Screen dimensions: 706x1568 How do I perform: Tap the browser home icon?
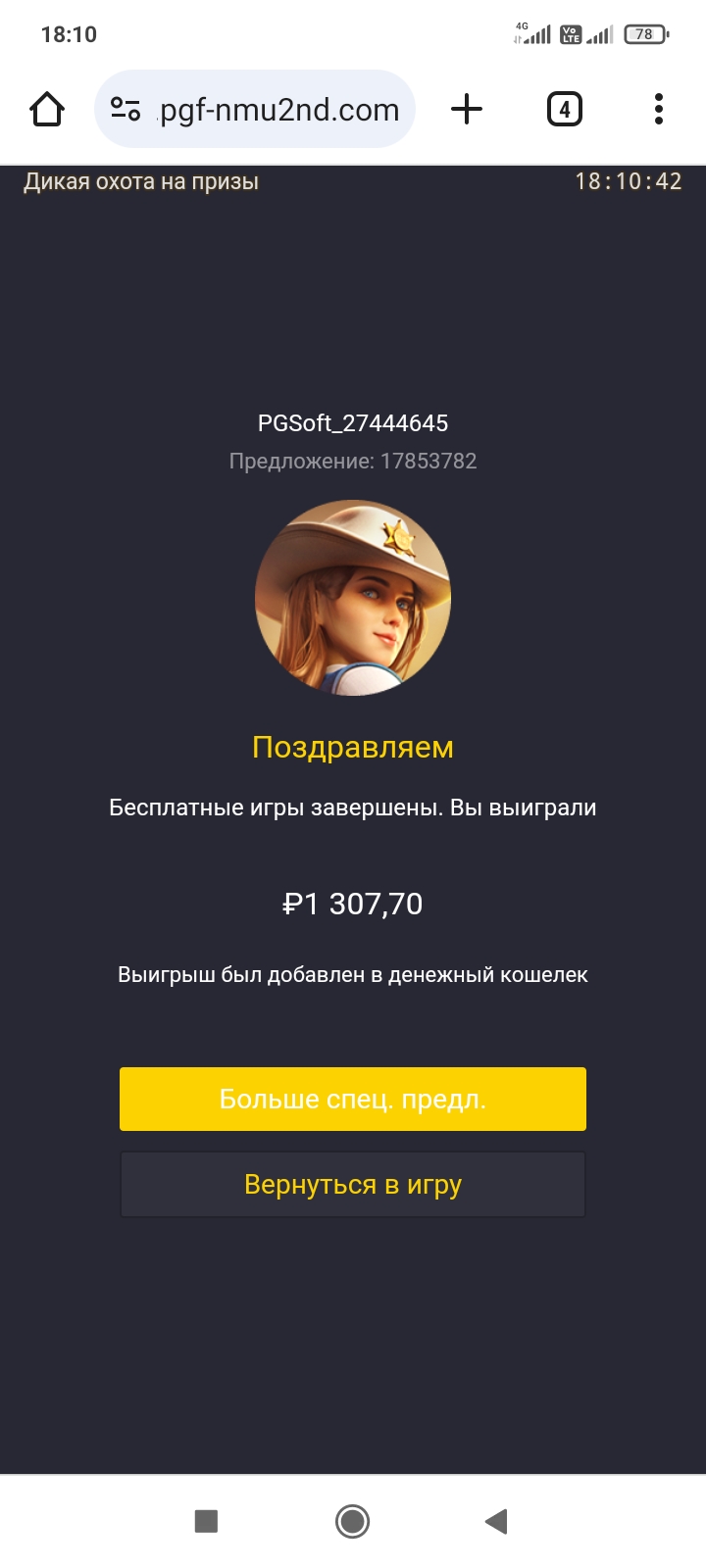[47, 109]
